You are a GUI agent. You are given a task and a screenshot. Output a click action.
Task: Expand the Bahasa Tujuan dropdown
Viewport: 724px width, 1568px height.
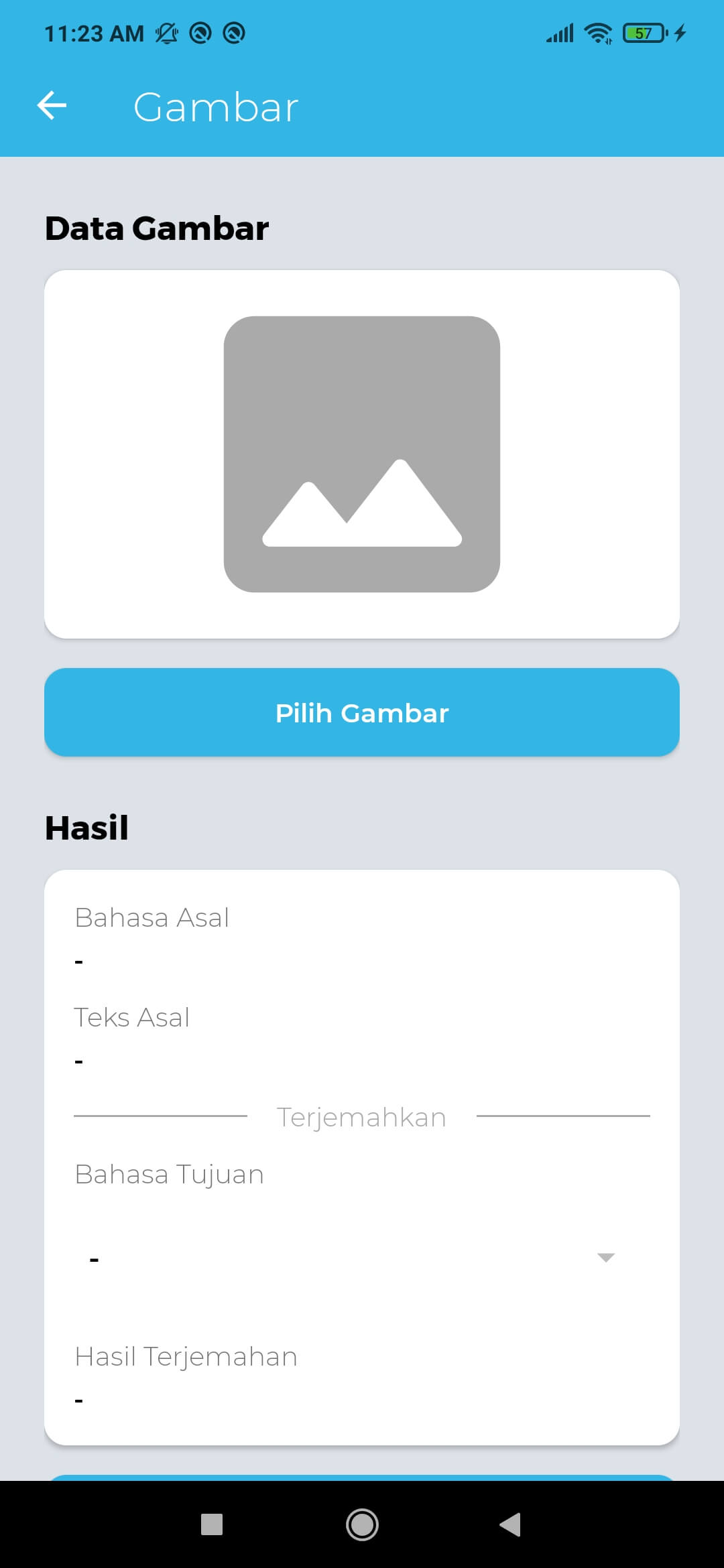605,1258
